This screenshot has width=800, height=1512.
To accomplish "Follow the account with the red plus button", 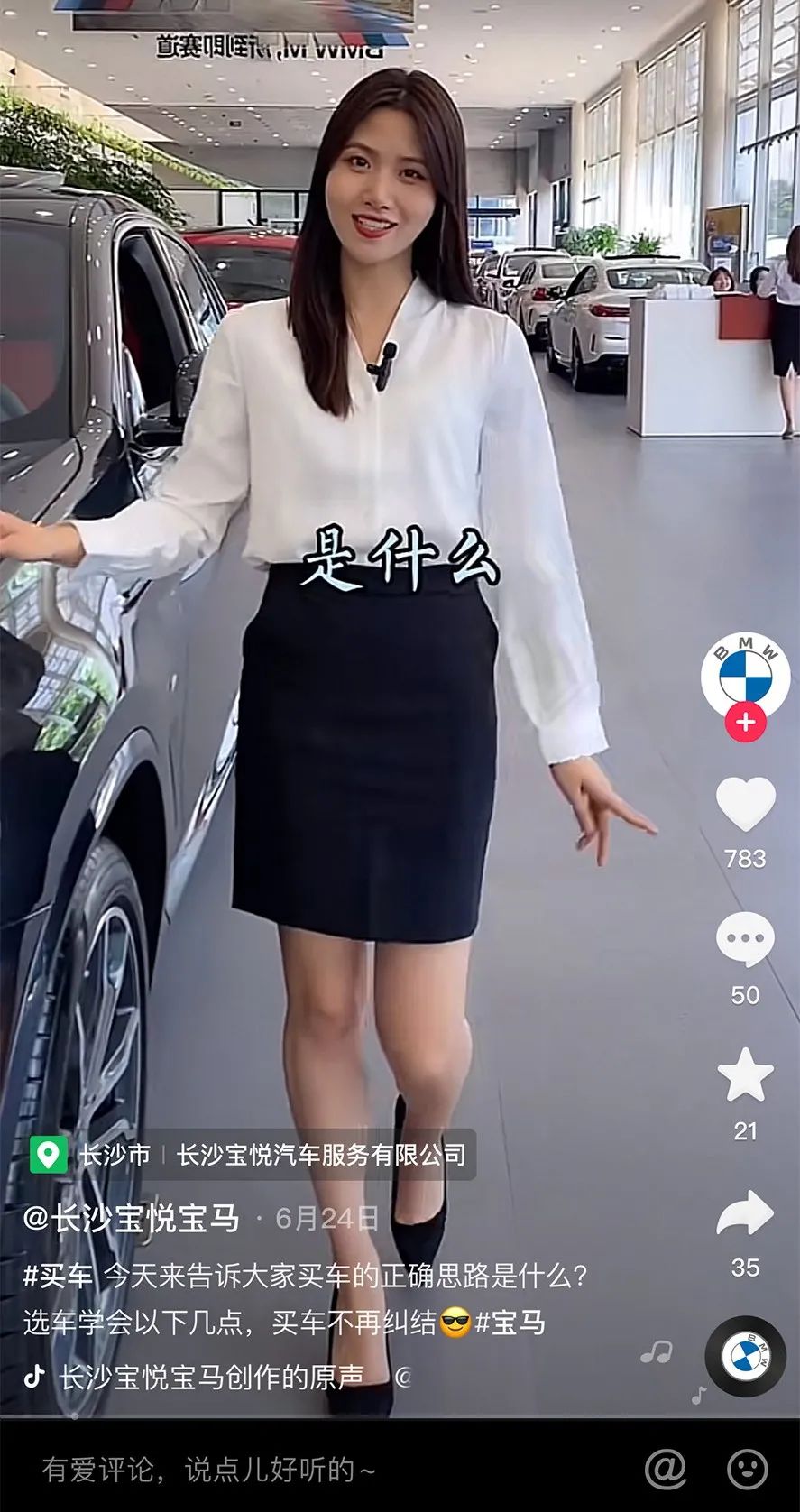I will point(745,723).
